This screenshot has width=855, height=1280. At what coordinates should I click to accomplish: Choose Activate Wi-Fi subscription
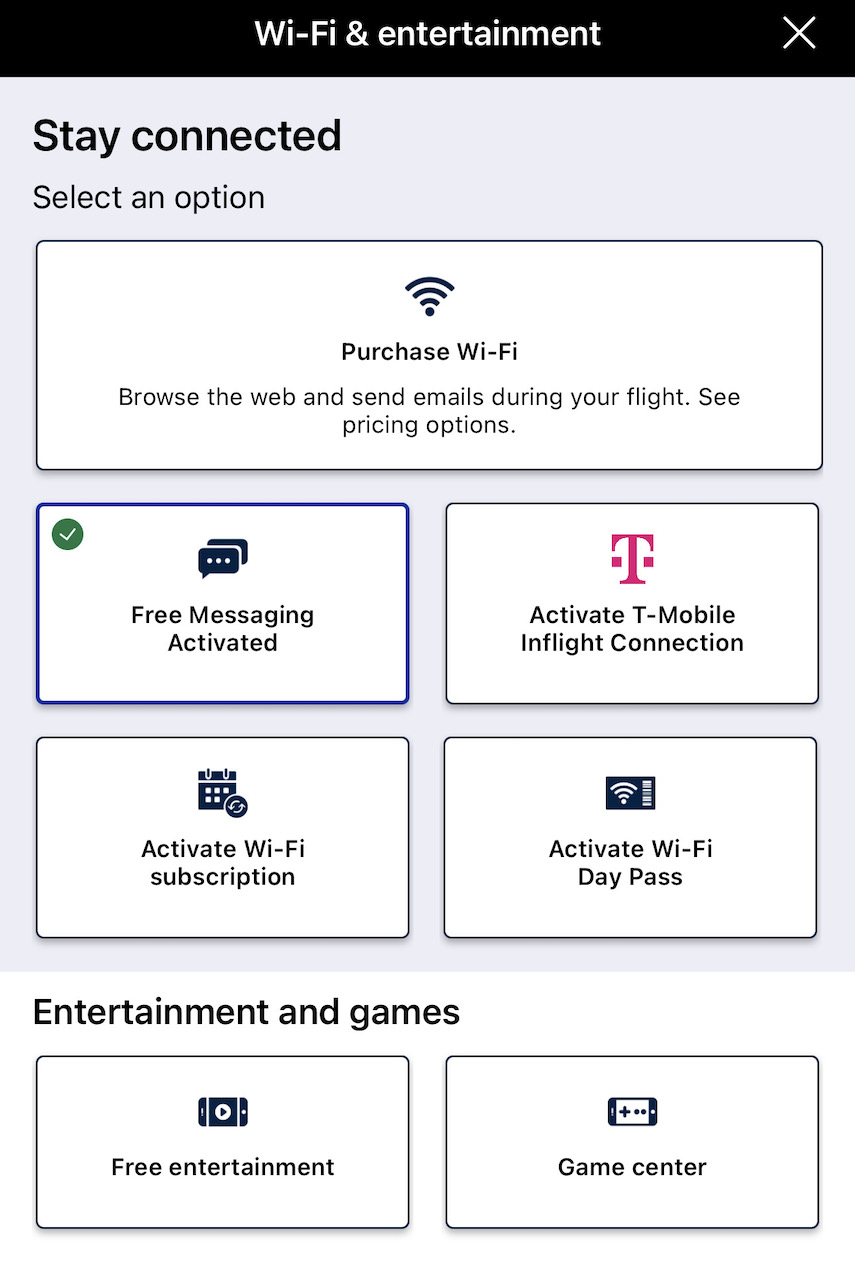click(222, 837)
